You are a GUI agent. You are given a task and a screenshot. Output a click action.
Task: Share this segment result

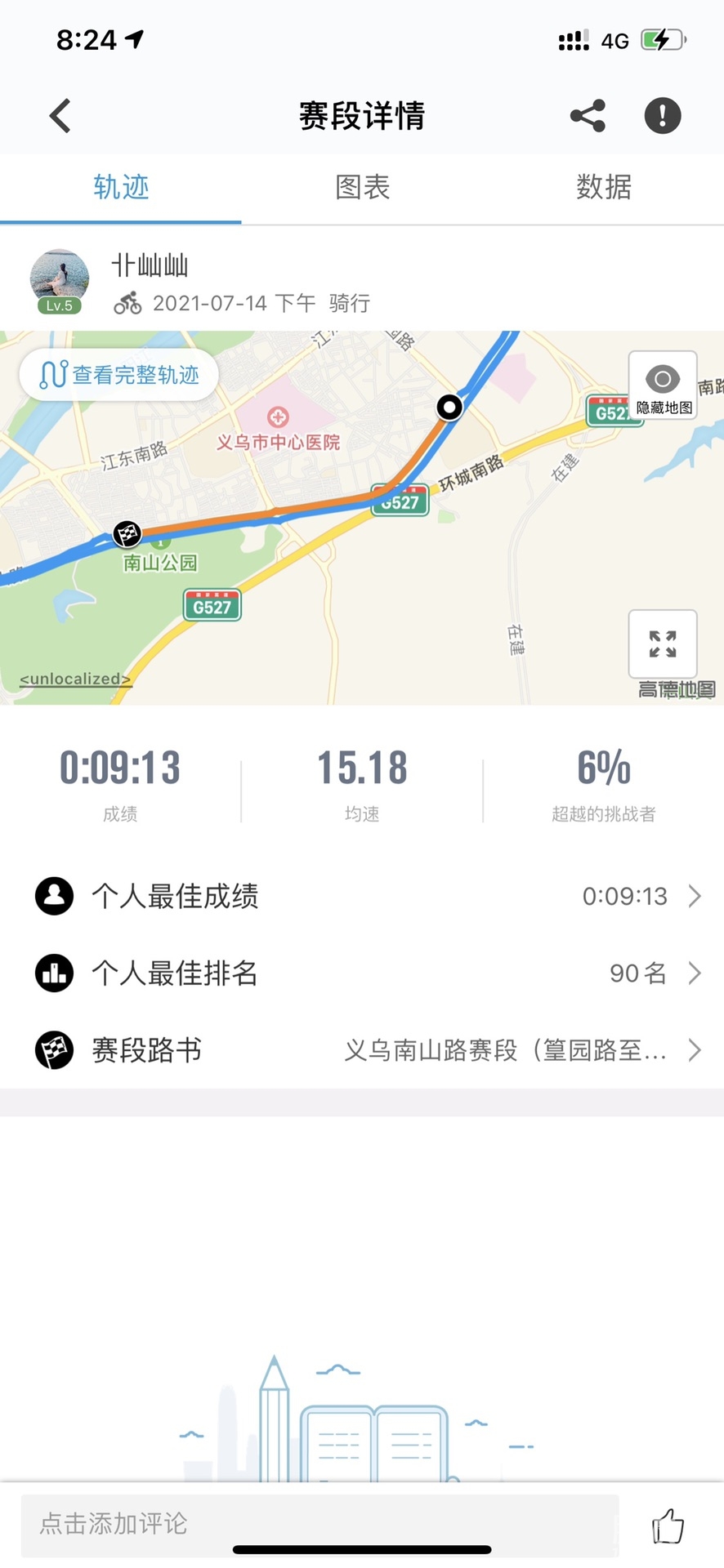pyautogui.click(x=588, y=116)
